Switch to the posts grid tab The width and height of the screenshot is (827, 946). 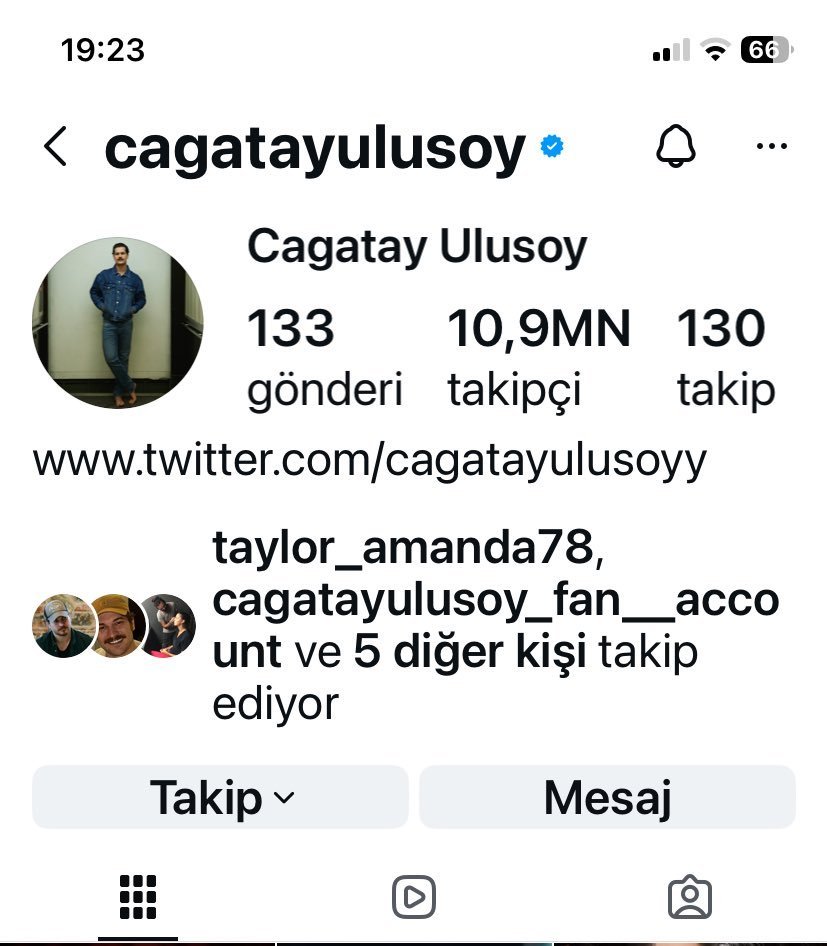point(138,897)
